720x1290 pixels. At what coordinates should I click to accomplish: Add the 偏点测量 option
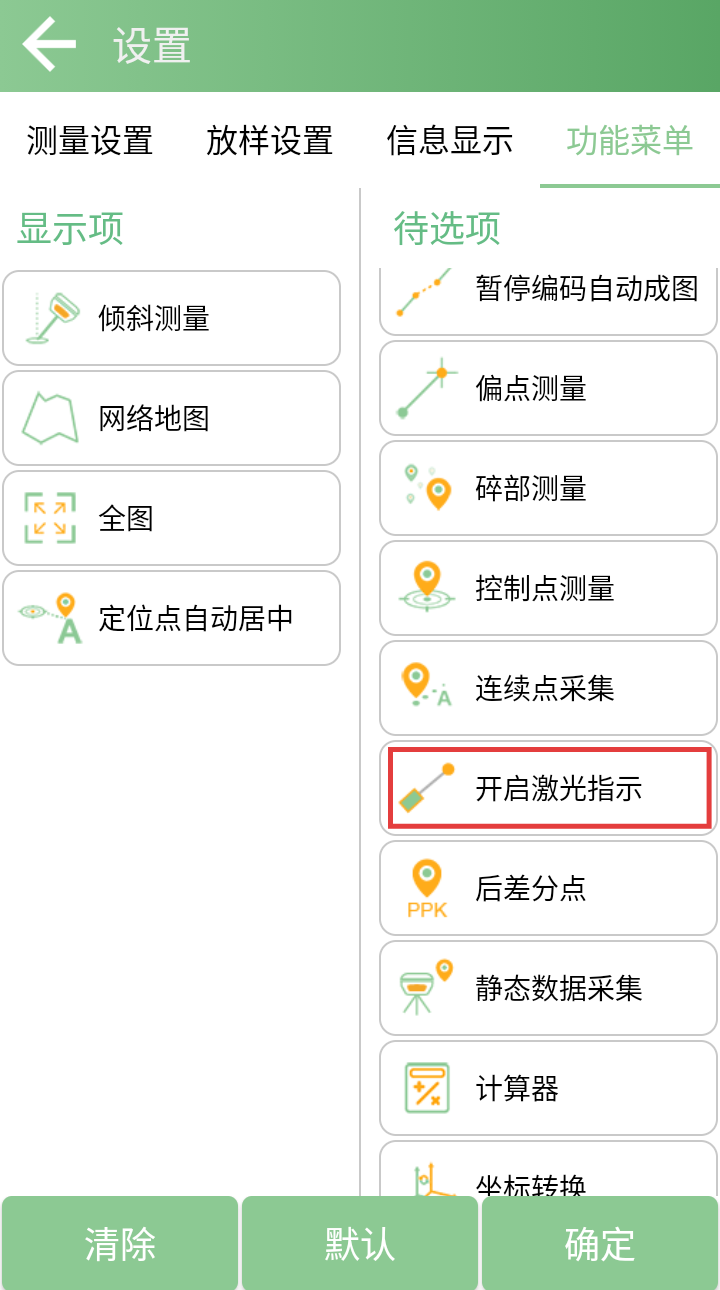coord(548,388)
